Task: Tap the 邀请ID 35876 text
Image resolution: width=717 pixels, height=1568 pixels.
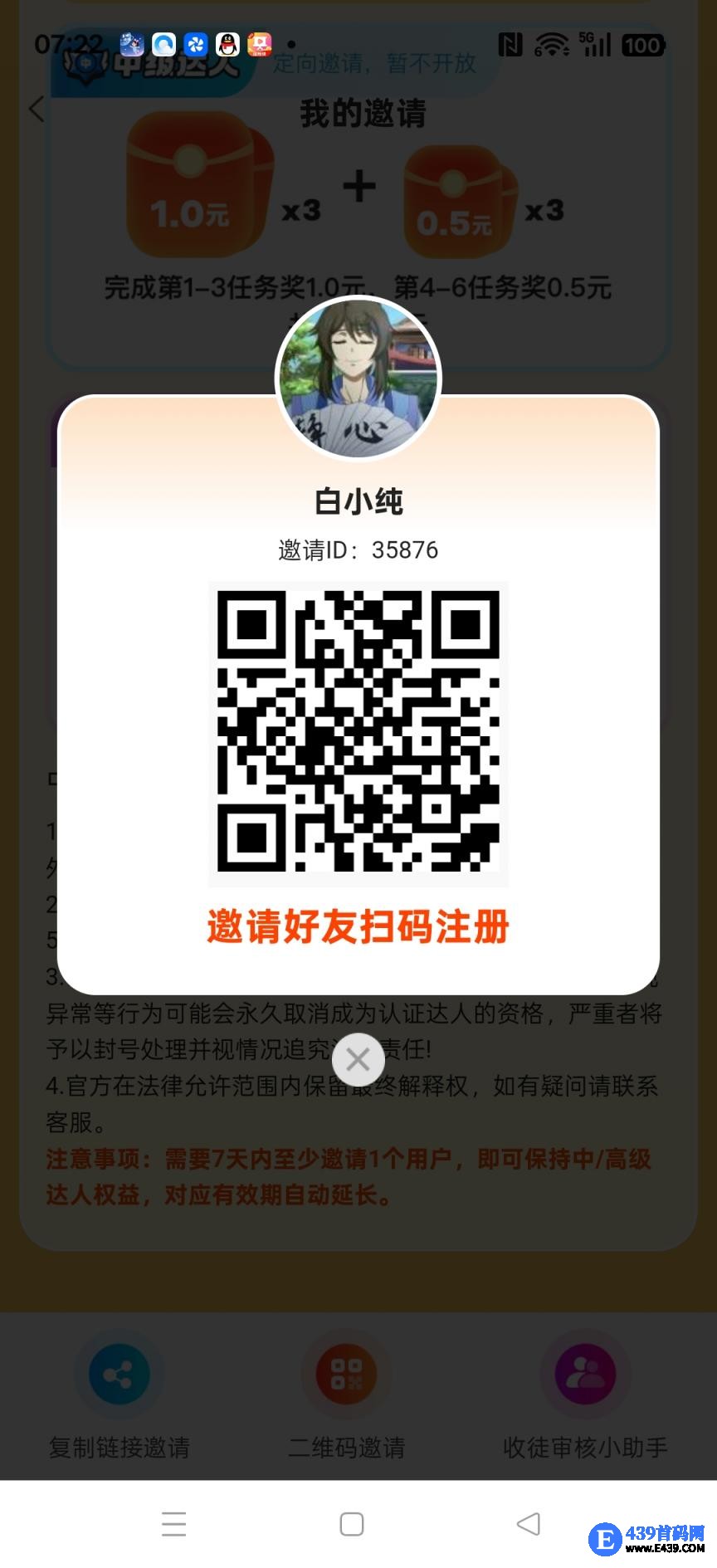Action: point(357,550)
